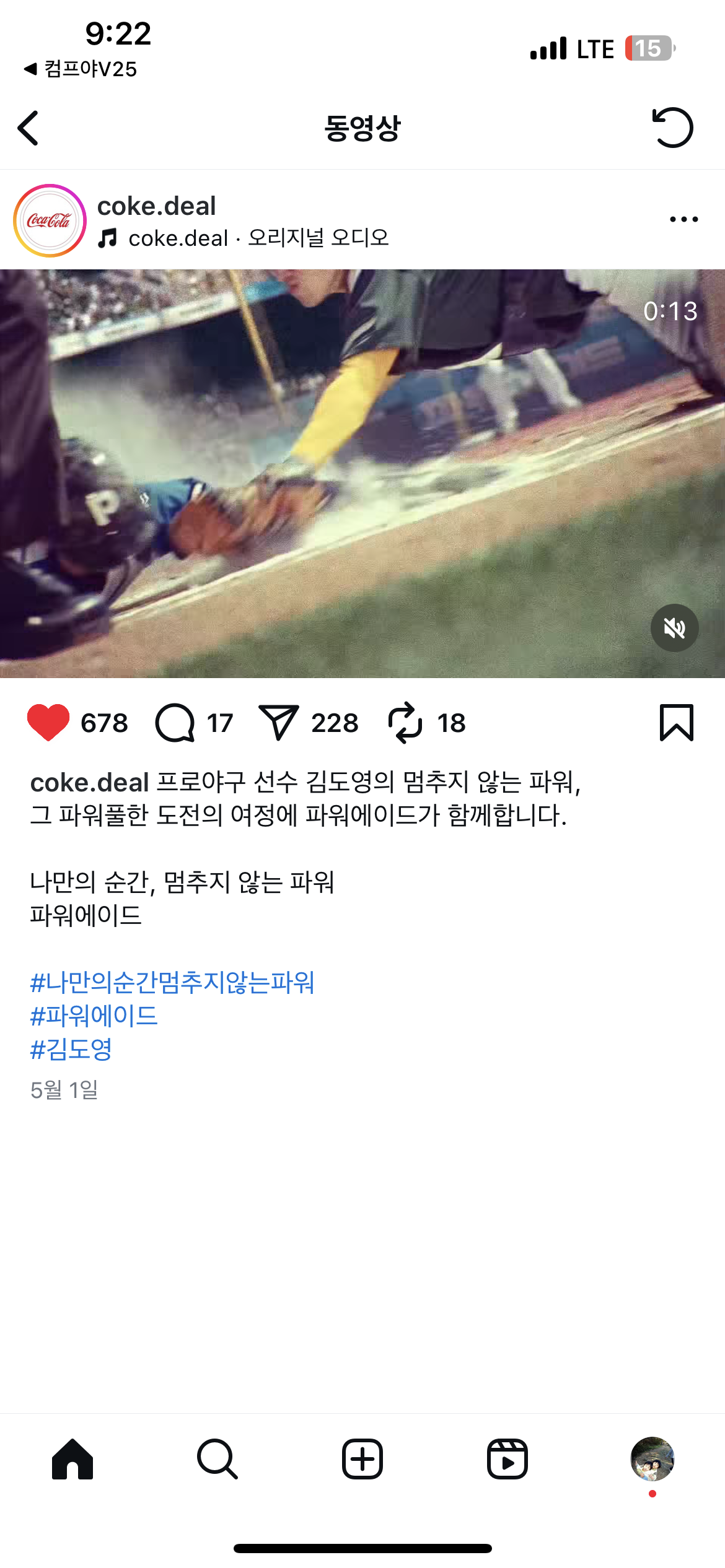Return to 컴프야V25 app from status bar
The width and height of the screenshot is (725, 1568).
(x=81, y=69)
